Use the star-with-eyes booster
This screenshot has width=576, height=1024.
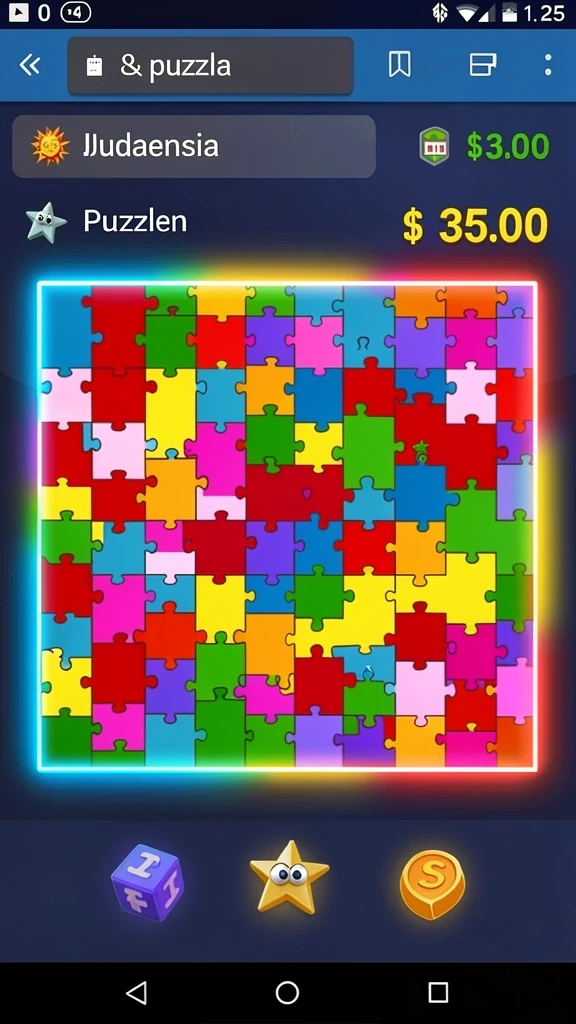click(289, 876)
